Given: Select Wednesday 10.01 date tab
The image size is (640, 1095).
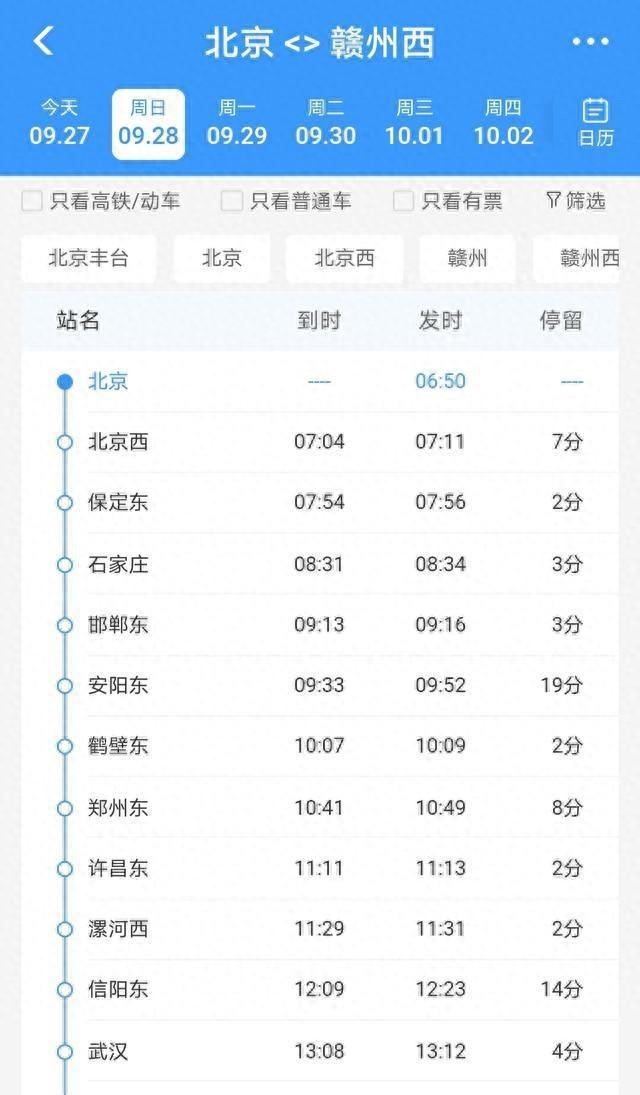Looking at the screenshot, I should tap(414, 123).
